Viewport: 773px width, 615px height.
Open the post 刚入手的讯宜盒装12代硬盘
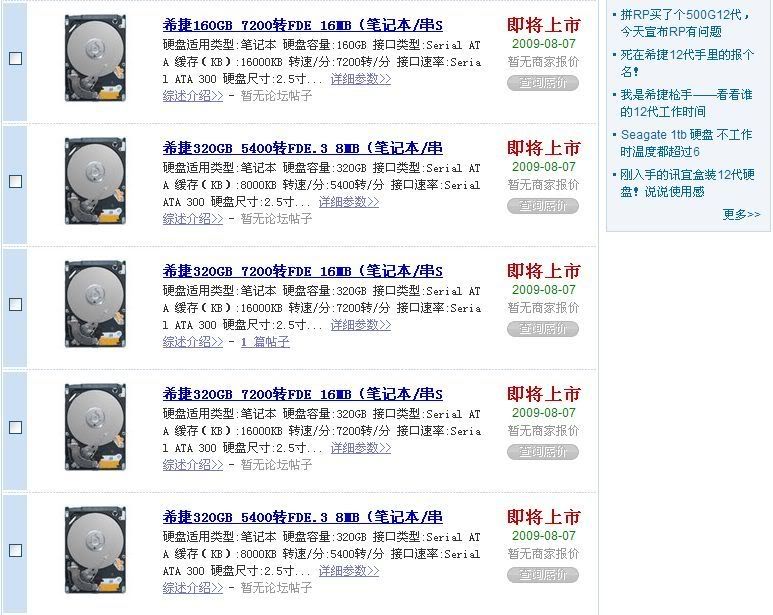pos(686,183)
